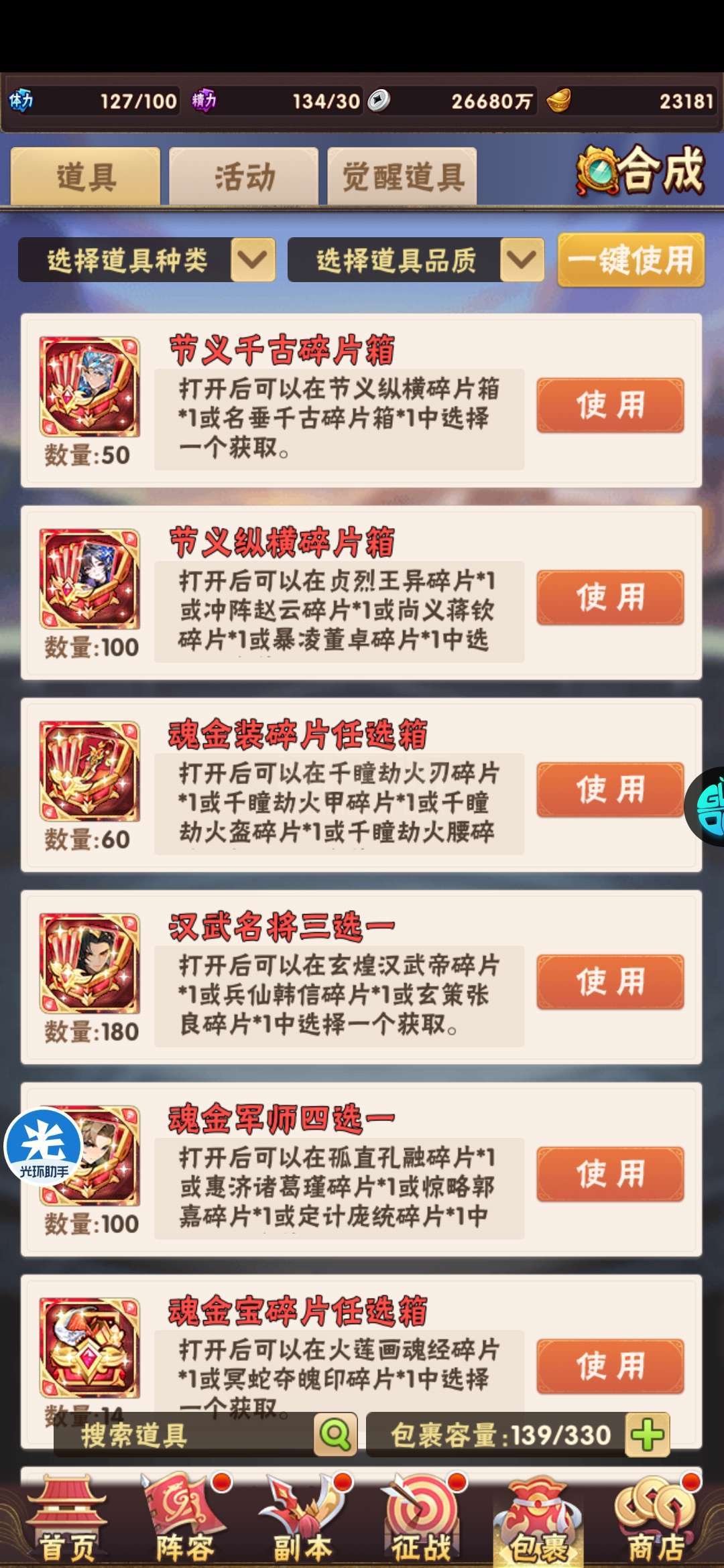Expand the 选择道具种类 dropdown
Screen dimensions: 724x1568
click(147, 259)
